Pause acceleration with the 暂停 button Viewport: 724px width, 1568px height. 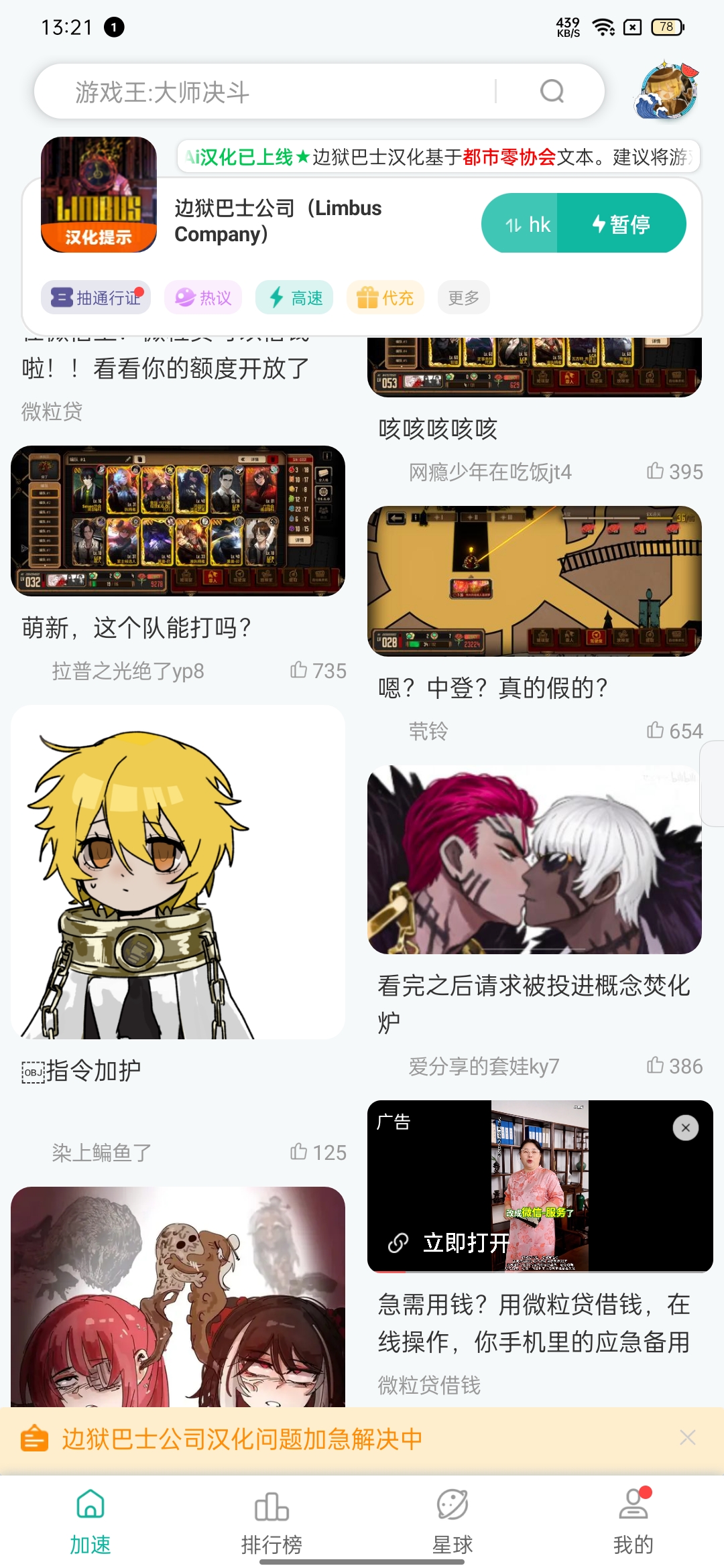pos(621,224)
